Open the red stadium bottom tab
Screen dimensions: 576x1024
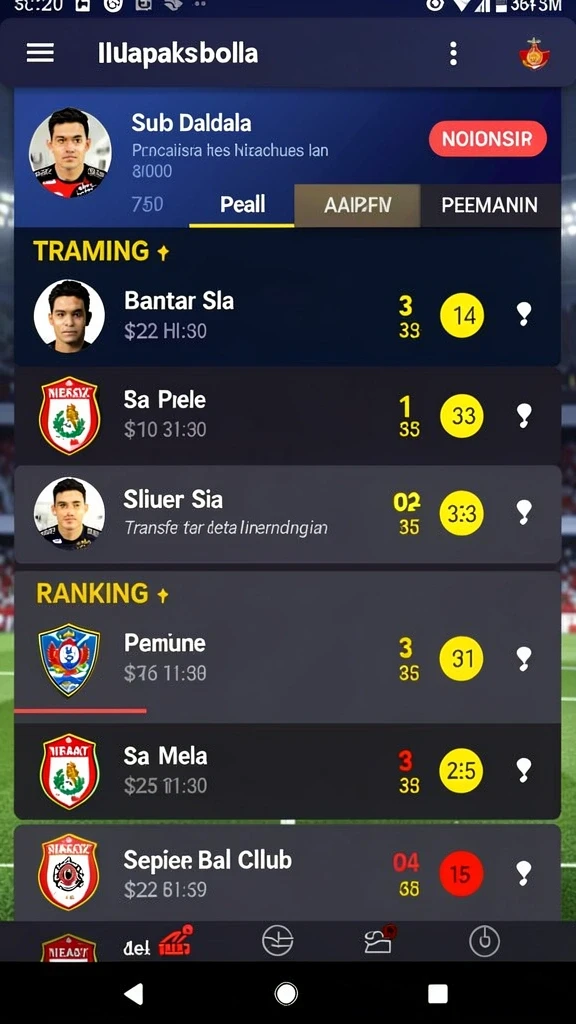tap(174, 941)
